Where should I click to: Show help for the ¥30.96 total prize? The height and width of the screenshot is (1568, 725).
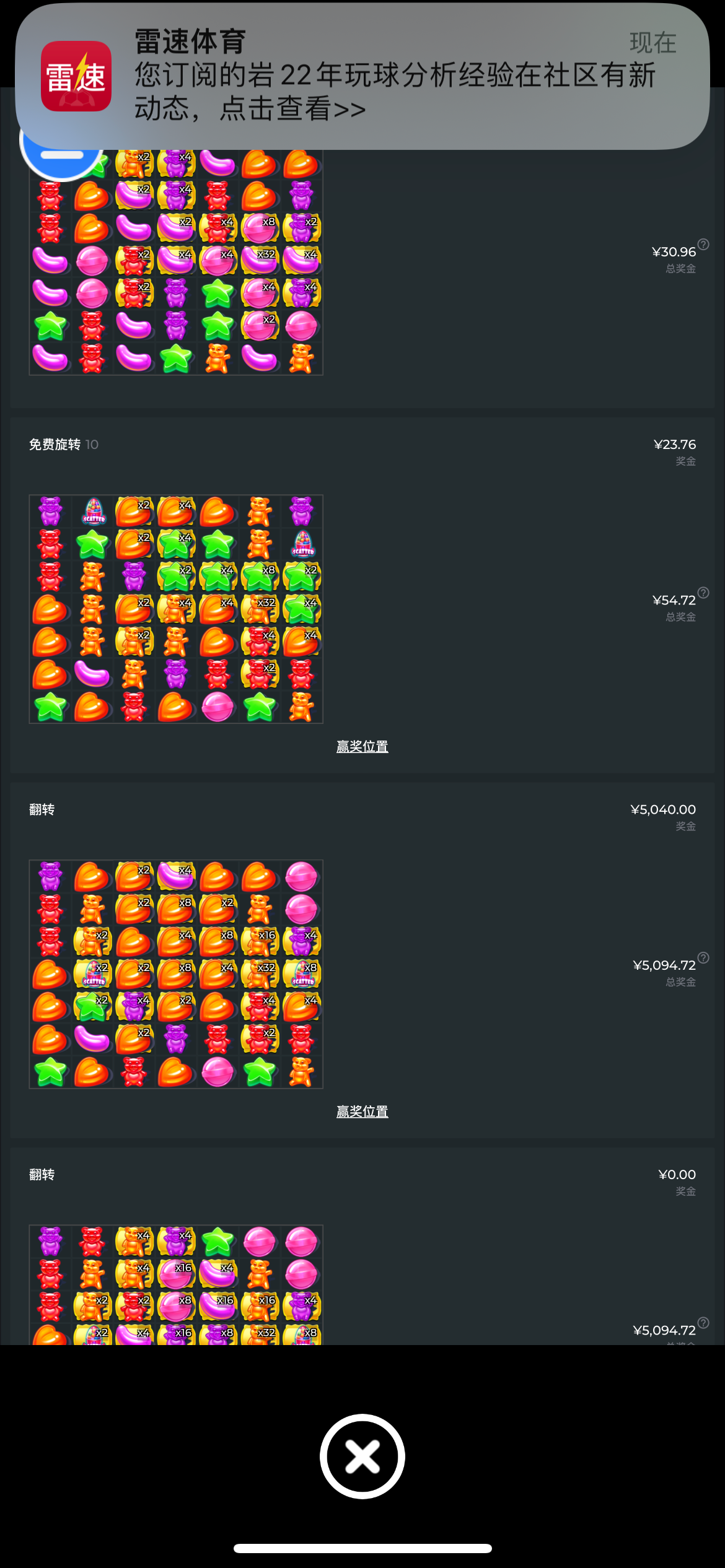tap(703, 244)
